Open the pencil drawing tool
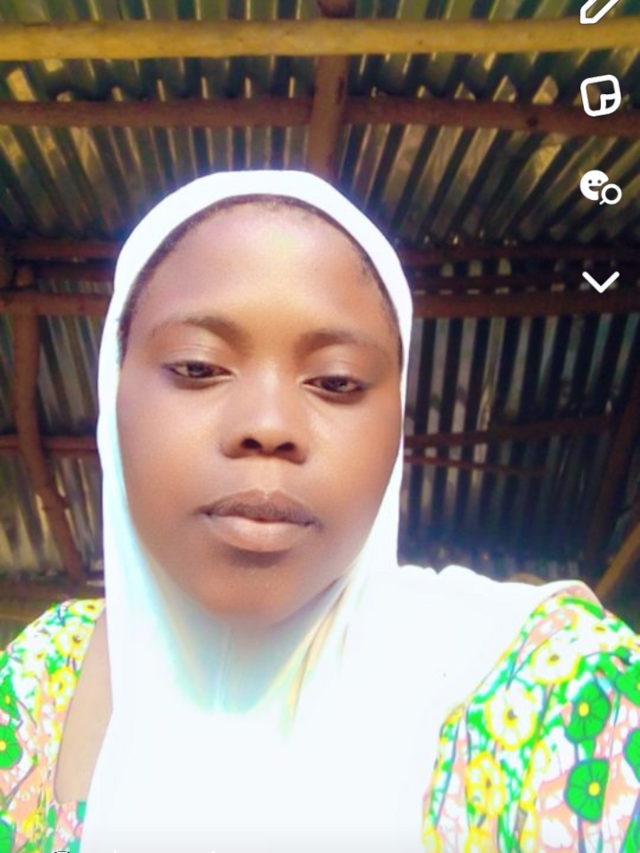 600,10
